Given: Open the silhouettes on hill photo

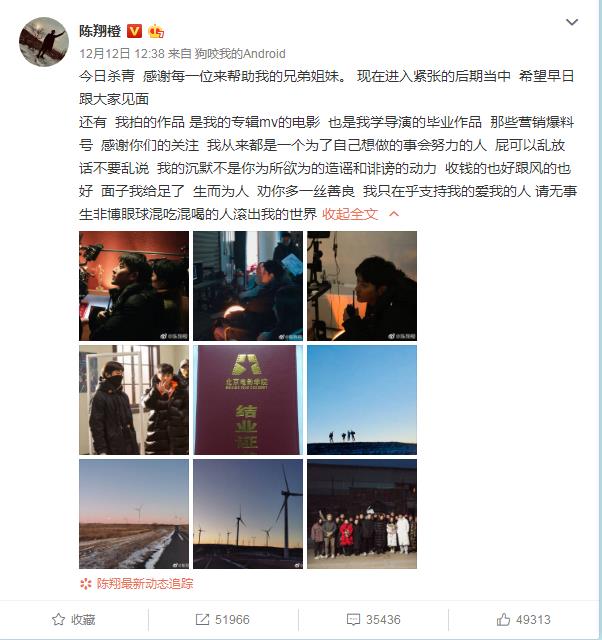Looking at the screenshot, I should click(361, 399).
